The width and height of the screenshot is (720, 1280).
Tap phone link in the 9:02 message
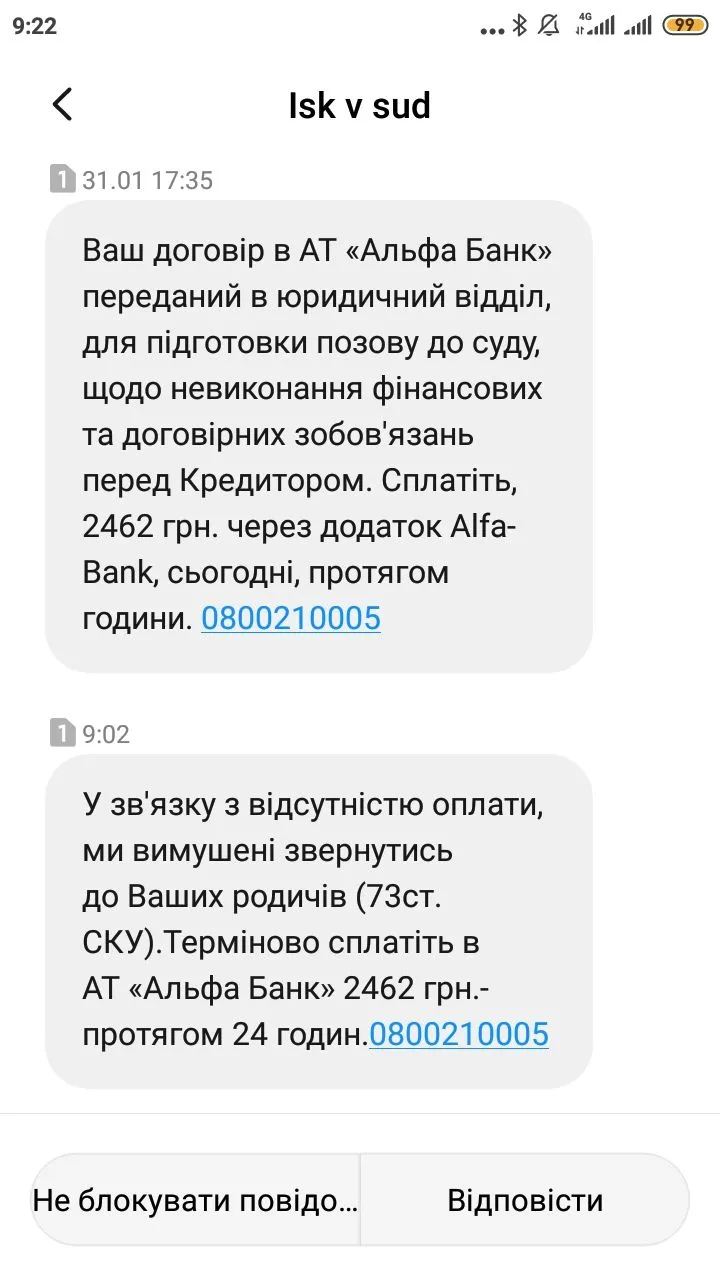(x=458, y=1034)
